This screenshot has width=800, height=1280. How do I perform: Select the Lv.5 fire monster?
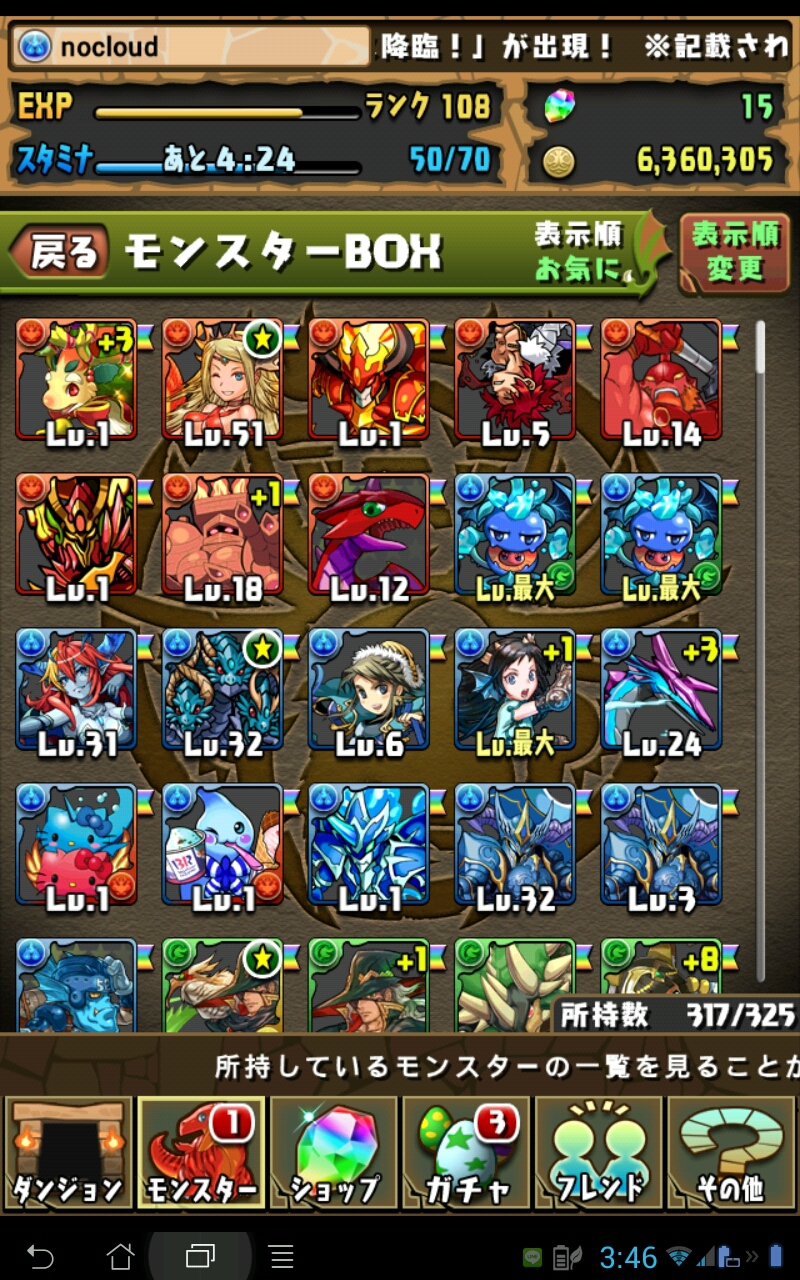click(514, 381)
